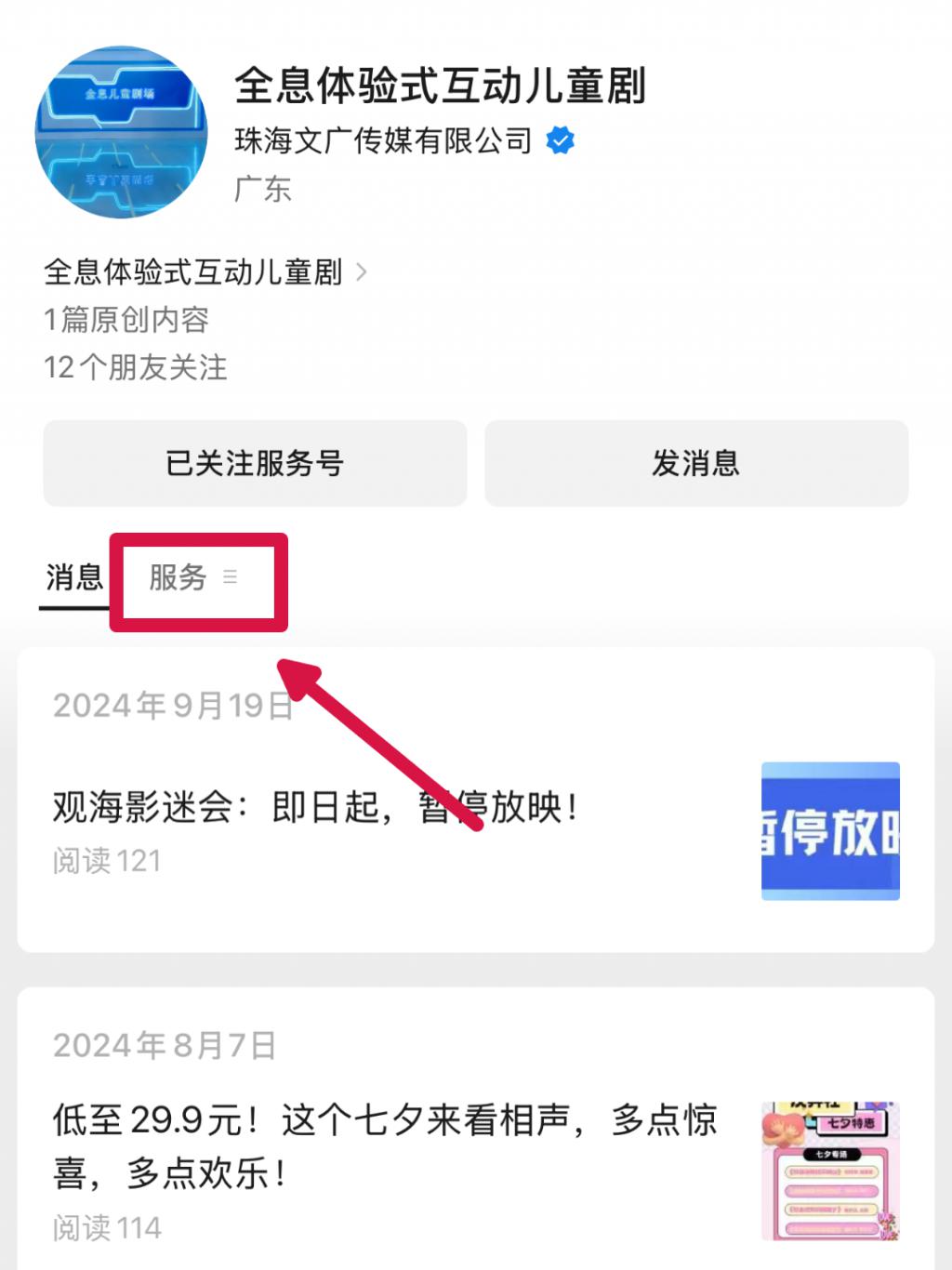View the account's profile picture
Viewport: 952px width, 1270px height.
121,132
